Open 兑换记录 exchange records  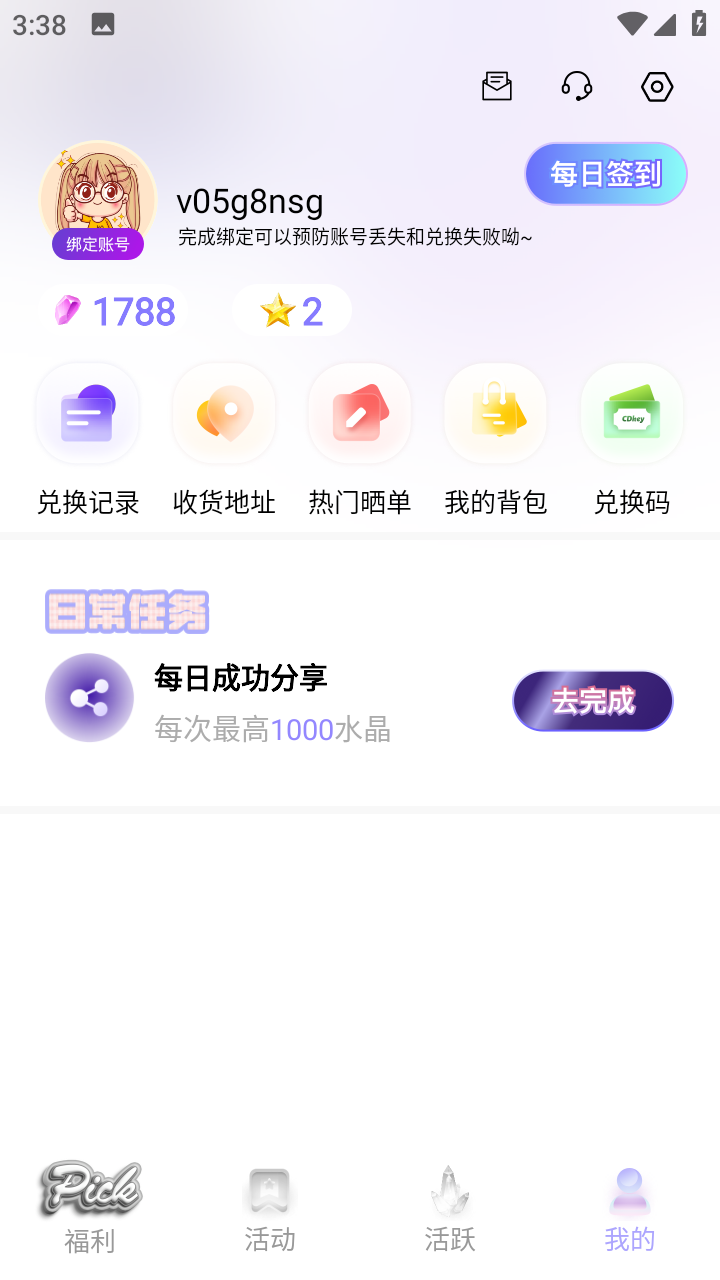pyautogui.click(x=88, y=440)
